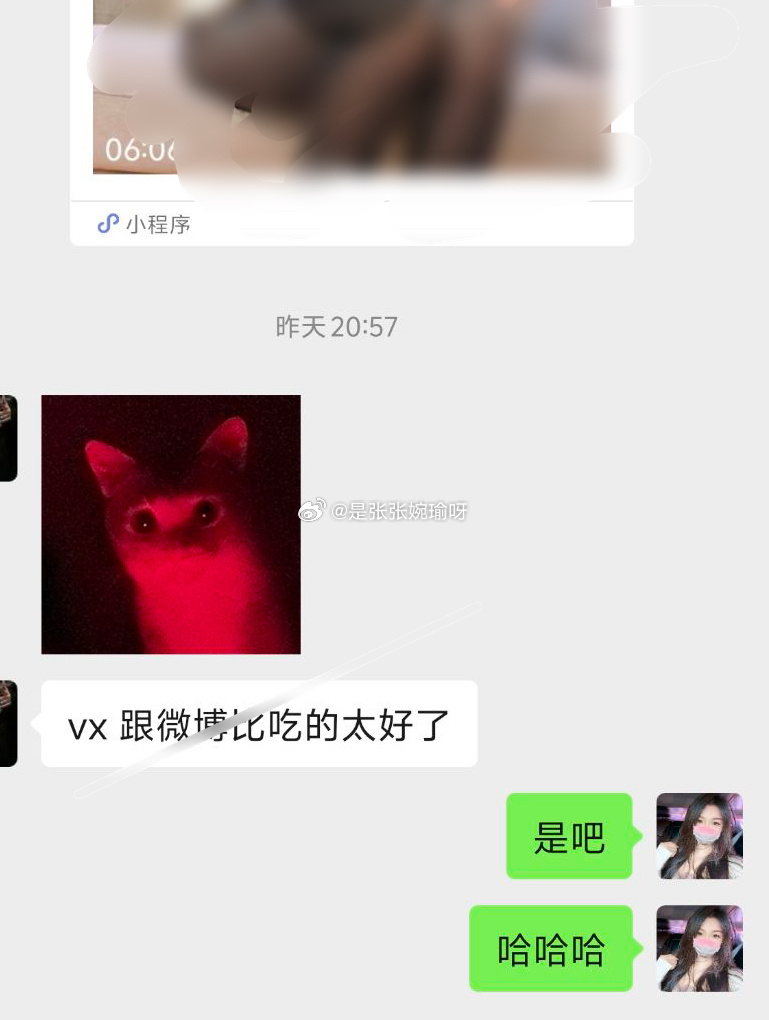Tap the contact avatar beside the vx message

8,723
